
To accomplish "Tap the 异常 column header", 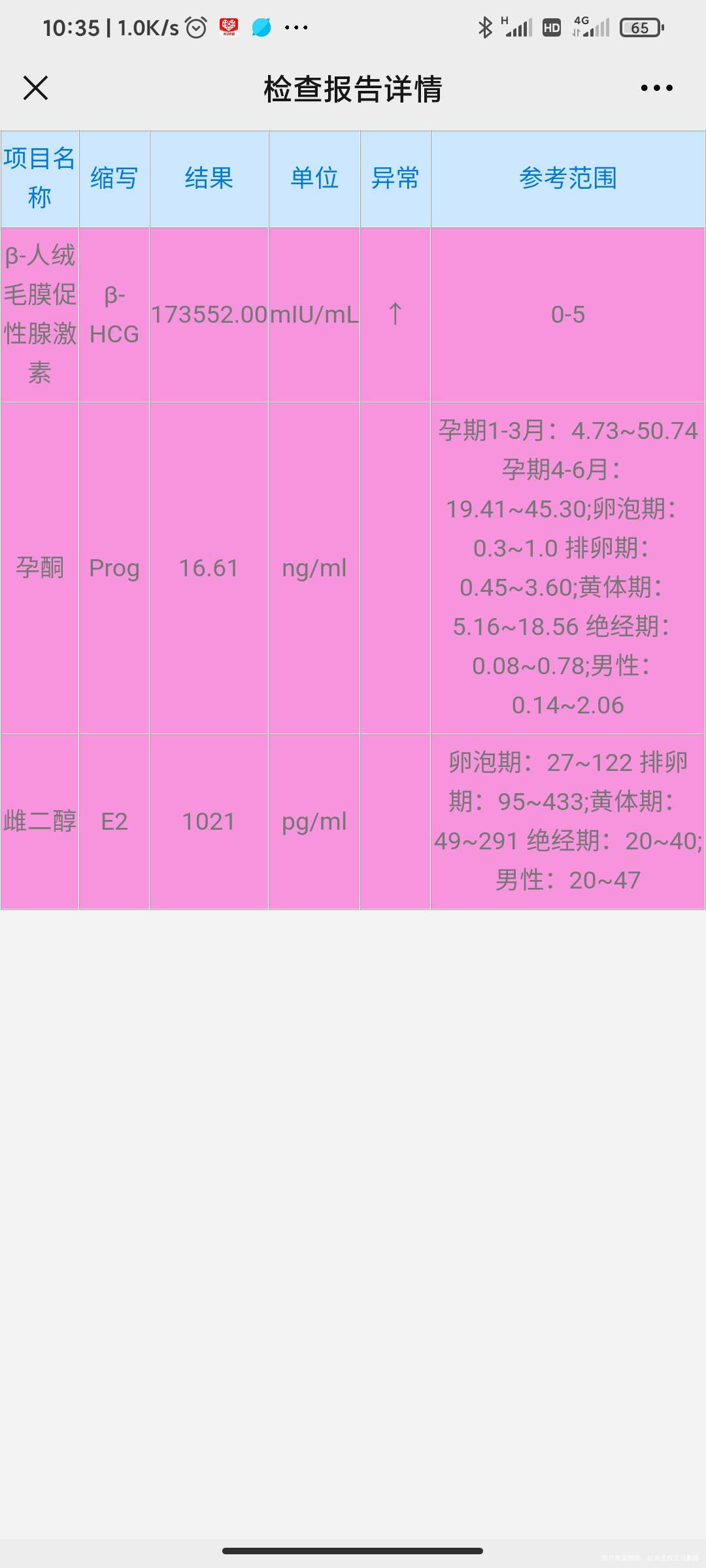I will coord(395,178).
